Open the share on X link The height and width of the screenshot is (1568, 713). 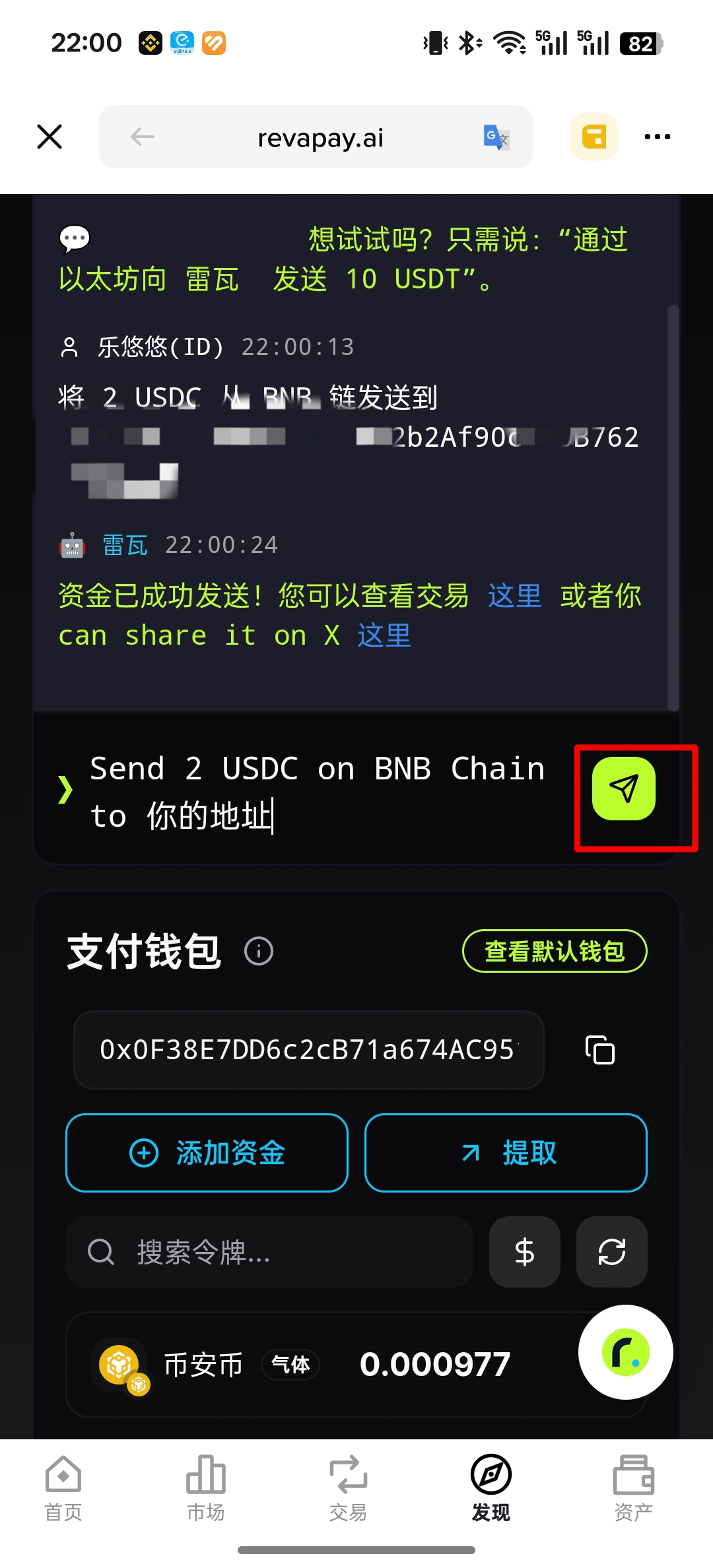384,636
